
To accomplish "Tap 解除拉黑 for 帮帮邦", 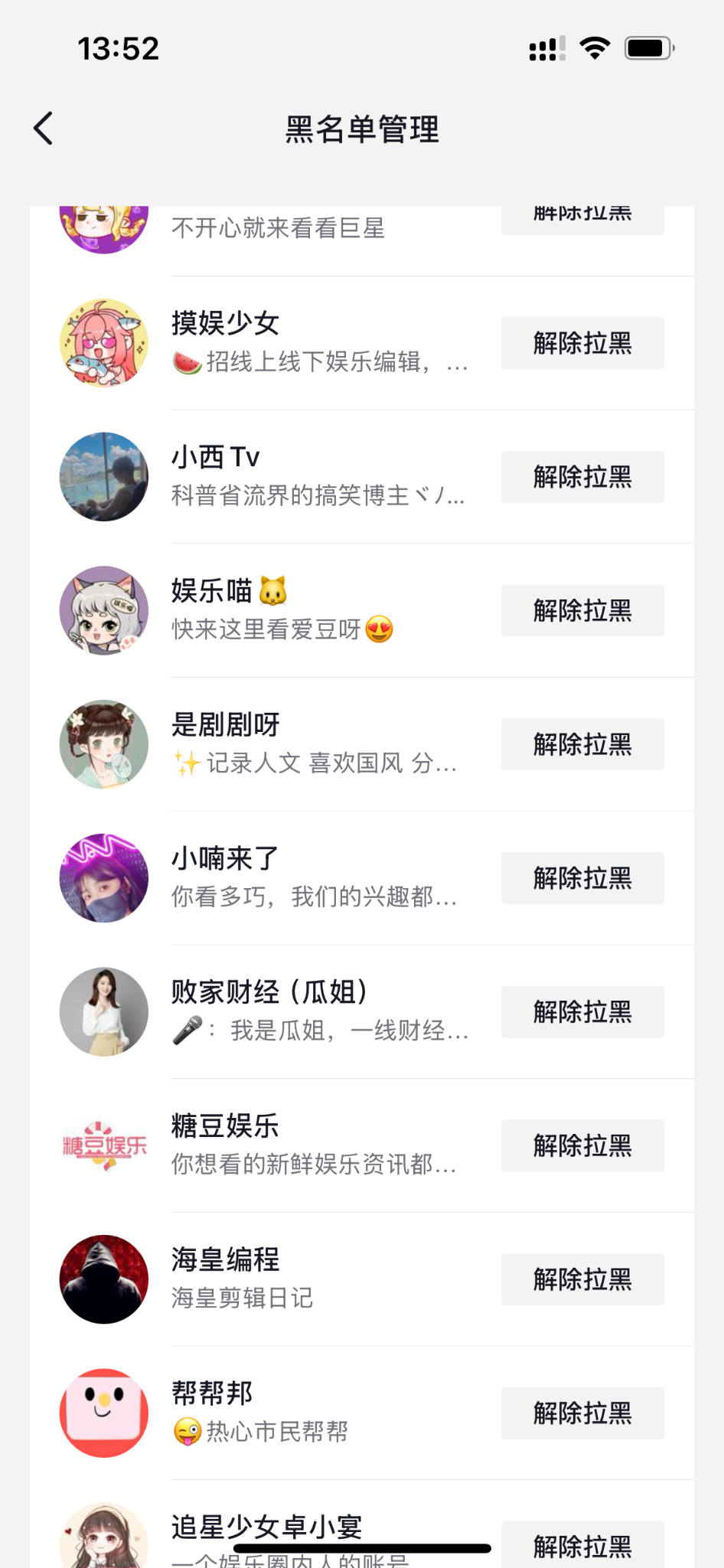I will coord(582,1413).
